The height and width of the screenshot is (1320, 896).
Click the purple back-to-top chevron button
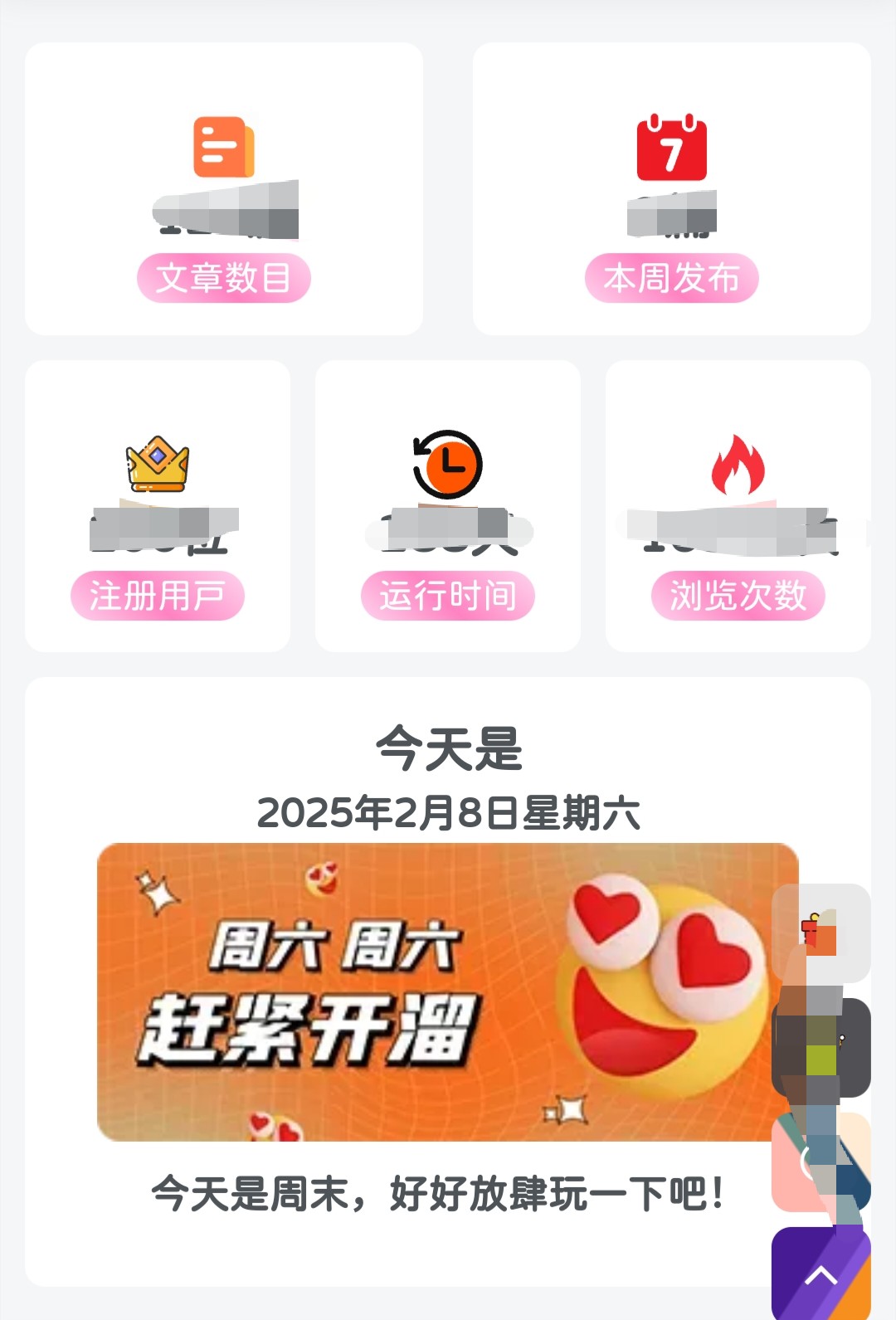point(821,1275)
